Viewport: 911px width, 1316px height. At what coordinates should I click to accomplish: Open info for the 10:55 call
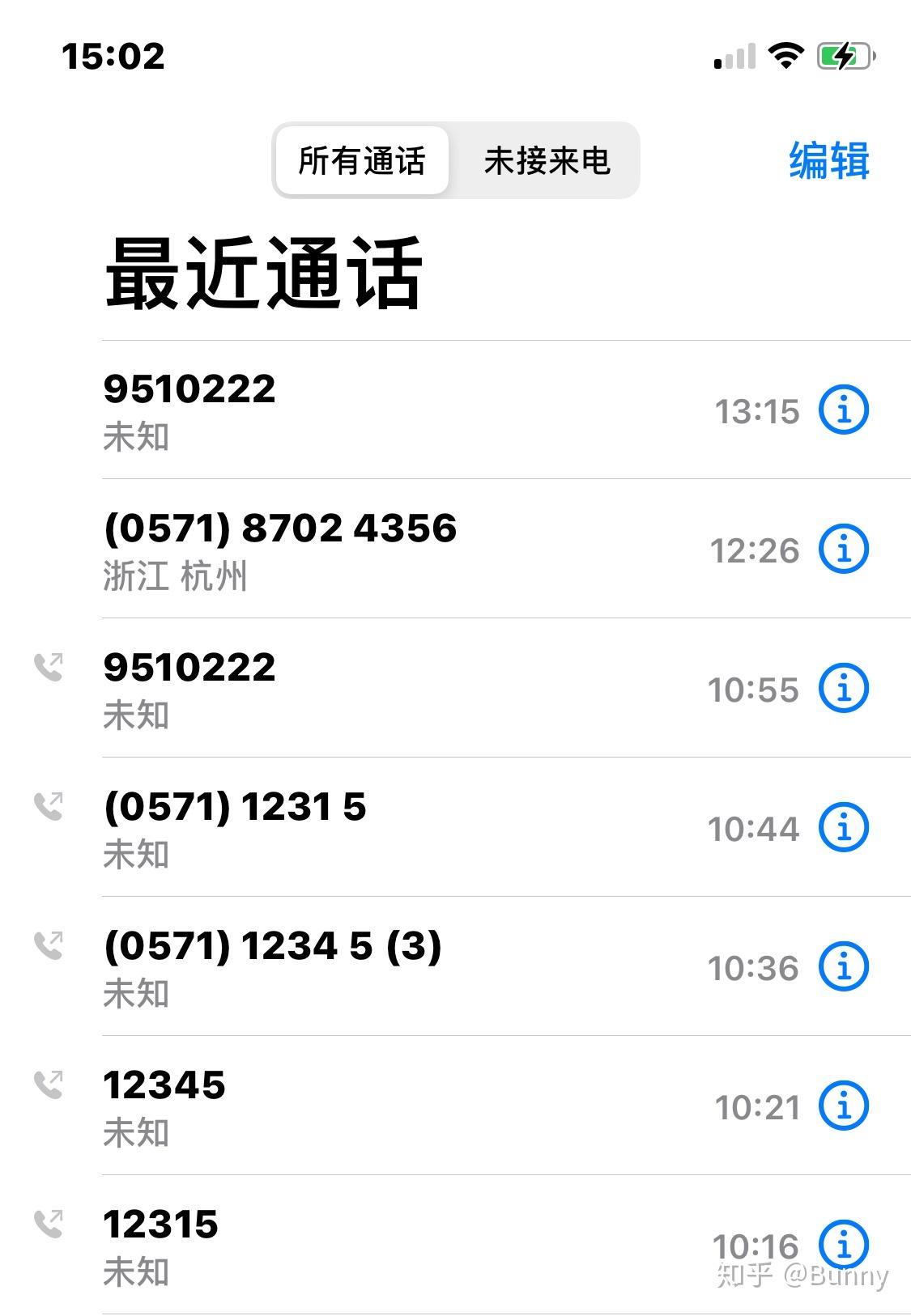click(x=843, y=689)
